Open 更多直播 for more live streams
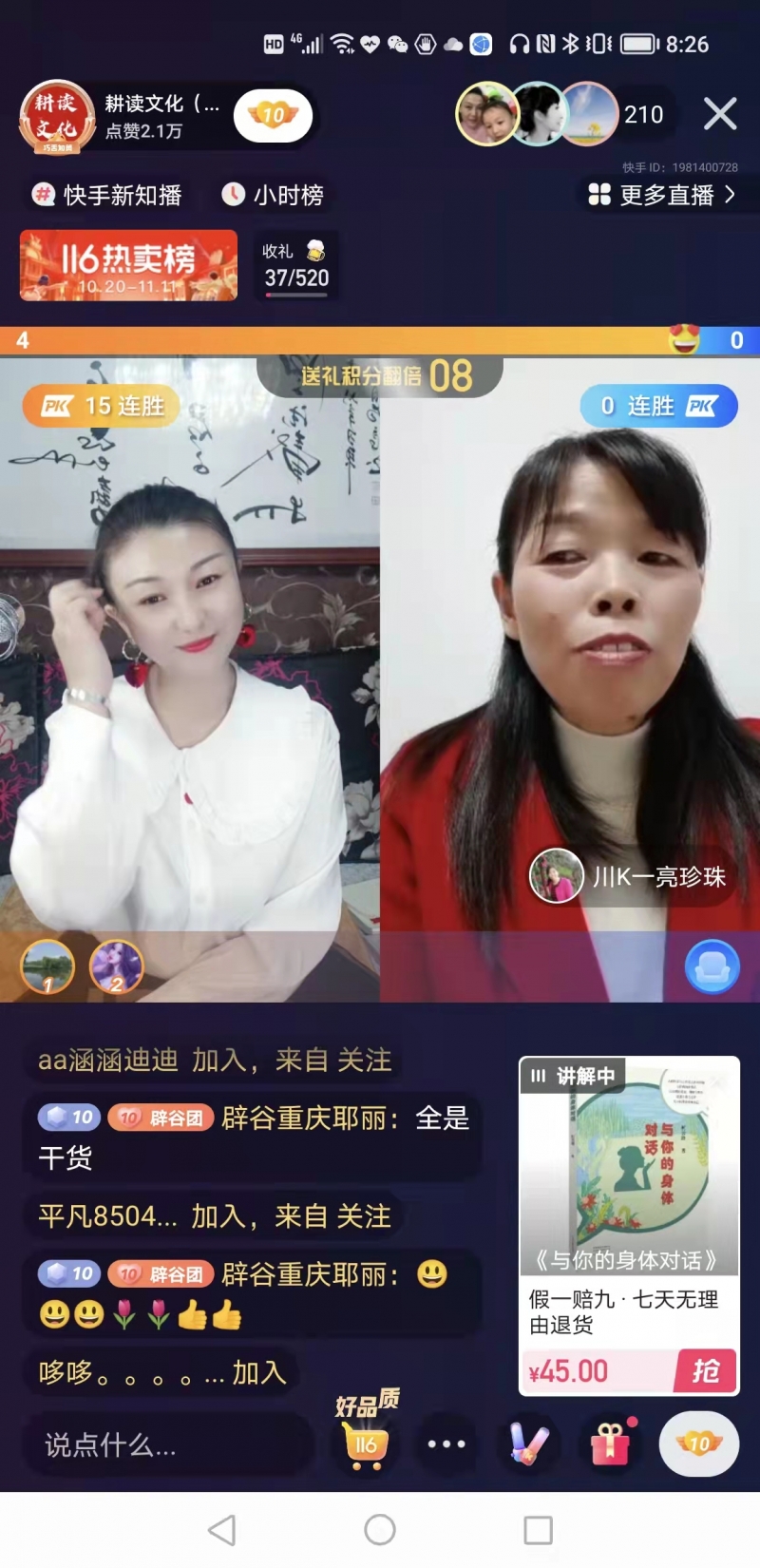 click(662, 195)
